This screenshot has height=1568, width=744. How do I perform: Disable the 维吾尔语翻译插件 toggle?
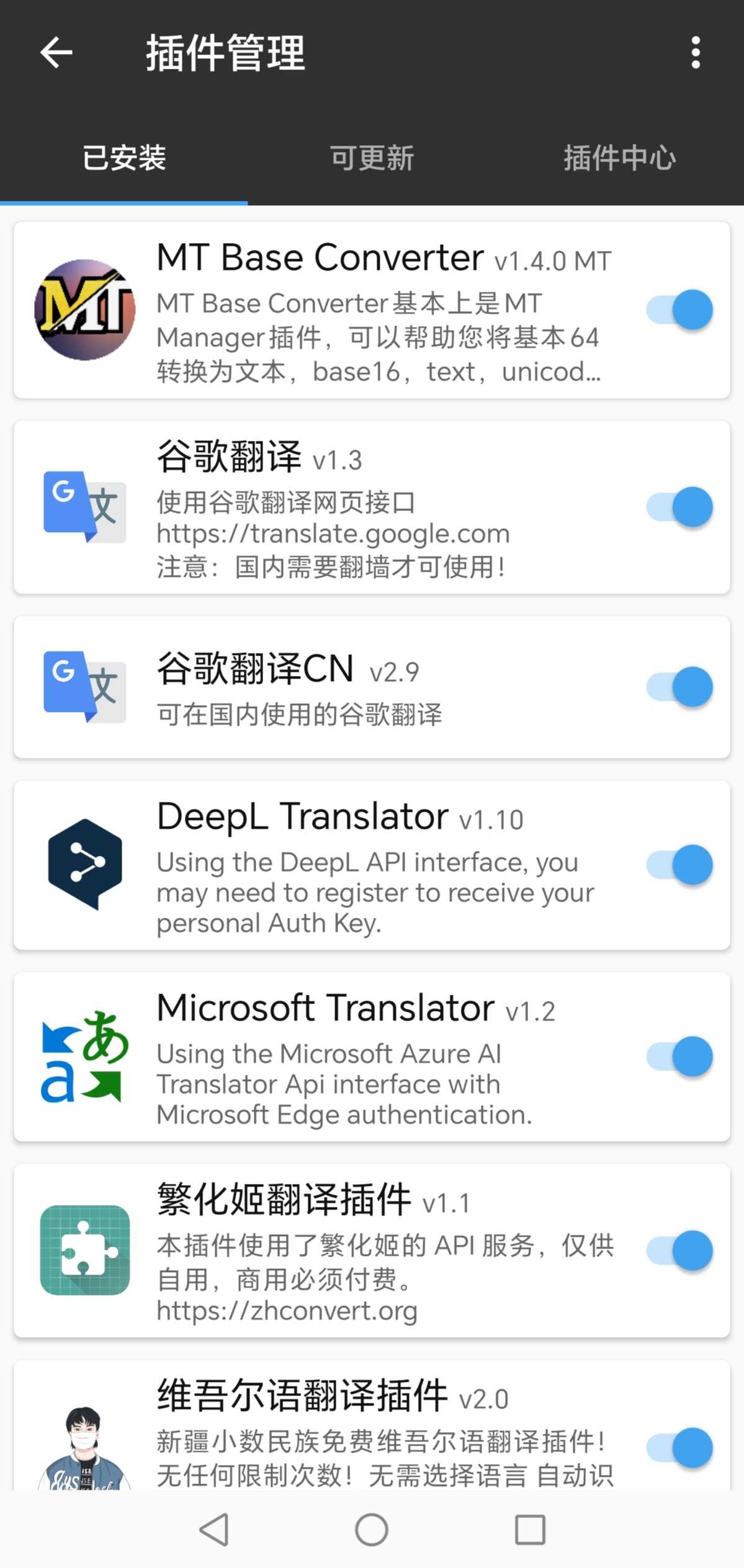point(679,1447)
